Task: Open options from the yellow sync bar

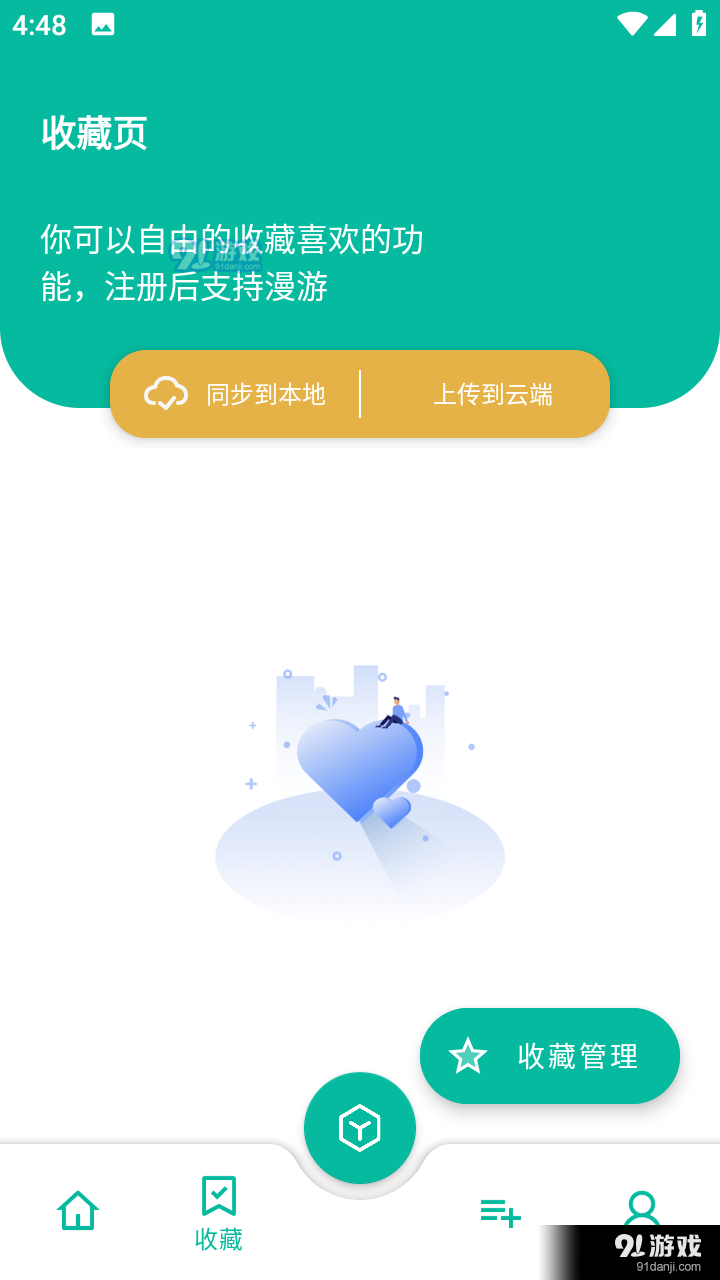Action: 360,394
